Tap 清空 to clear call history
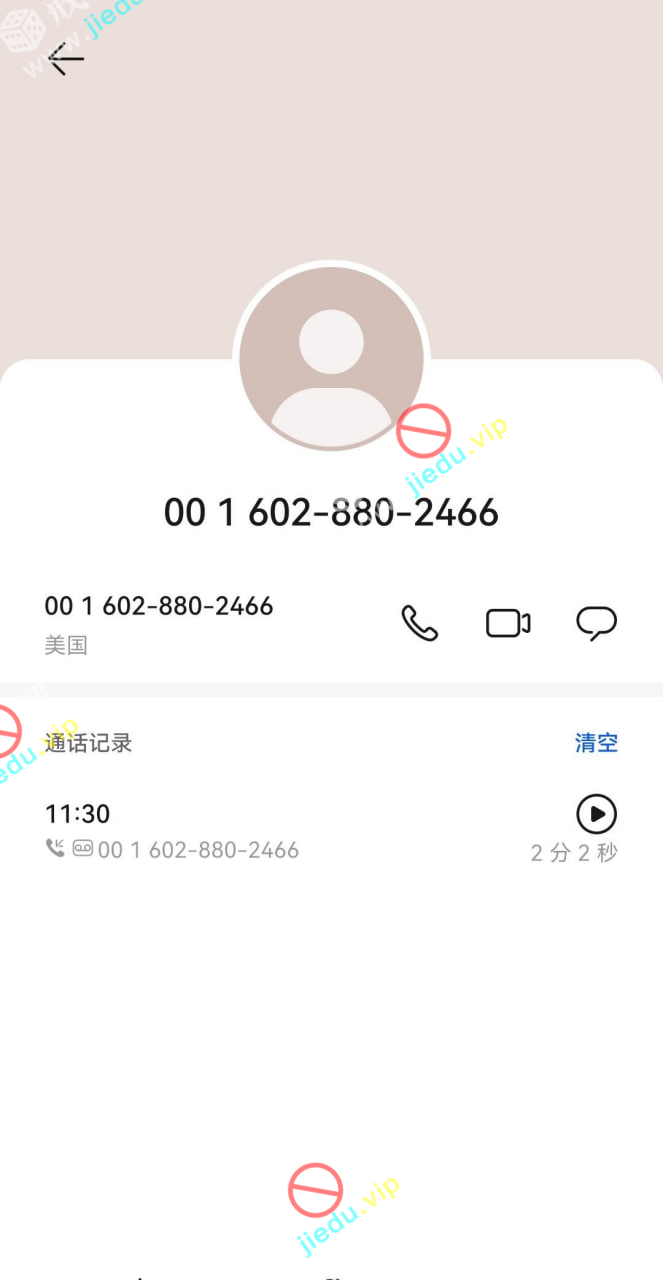The height and width of the screenshot is (1280, 663). pyautogui.click(x=596, y=743)
